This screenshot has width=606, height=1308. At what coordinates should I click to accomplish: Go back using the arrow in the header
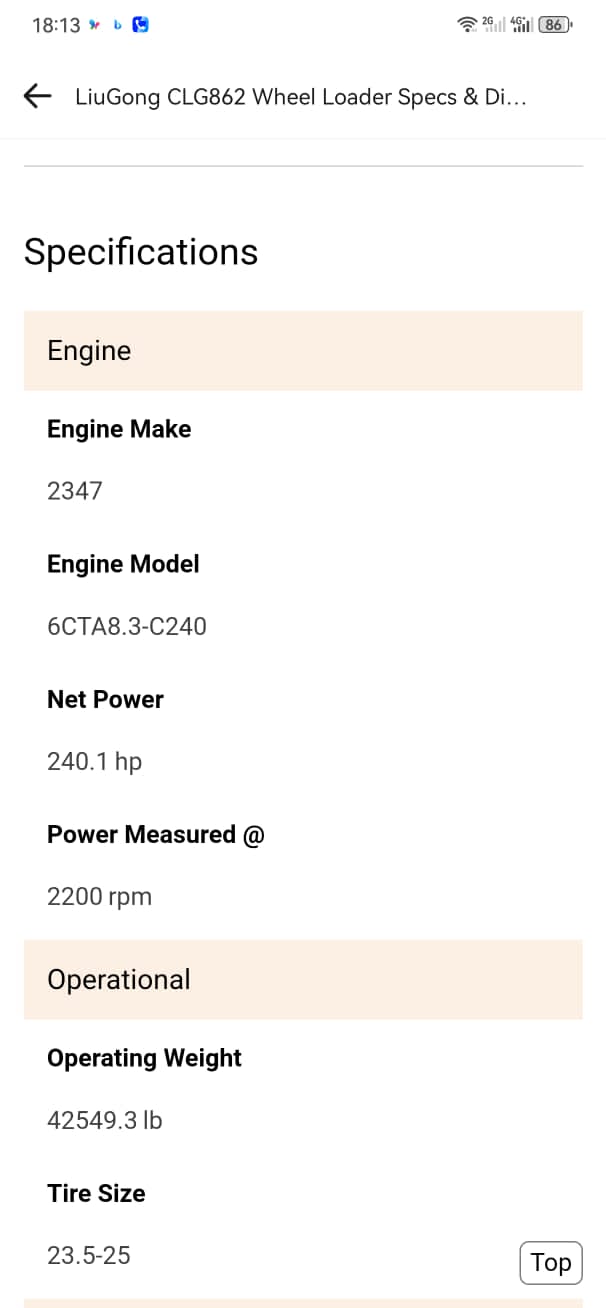tap(37, 96)
